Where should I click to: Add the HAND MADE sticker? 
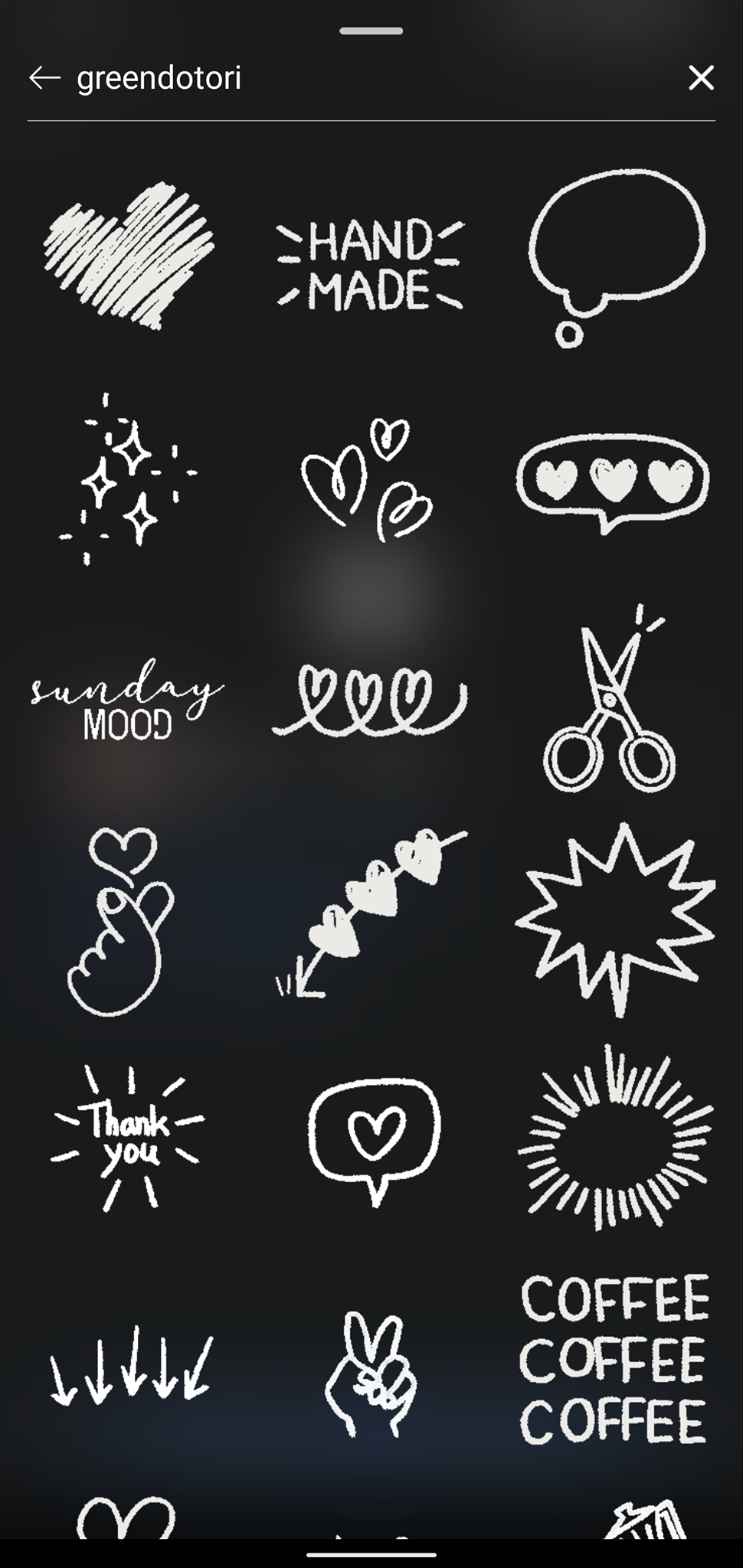click(371, 265)
